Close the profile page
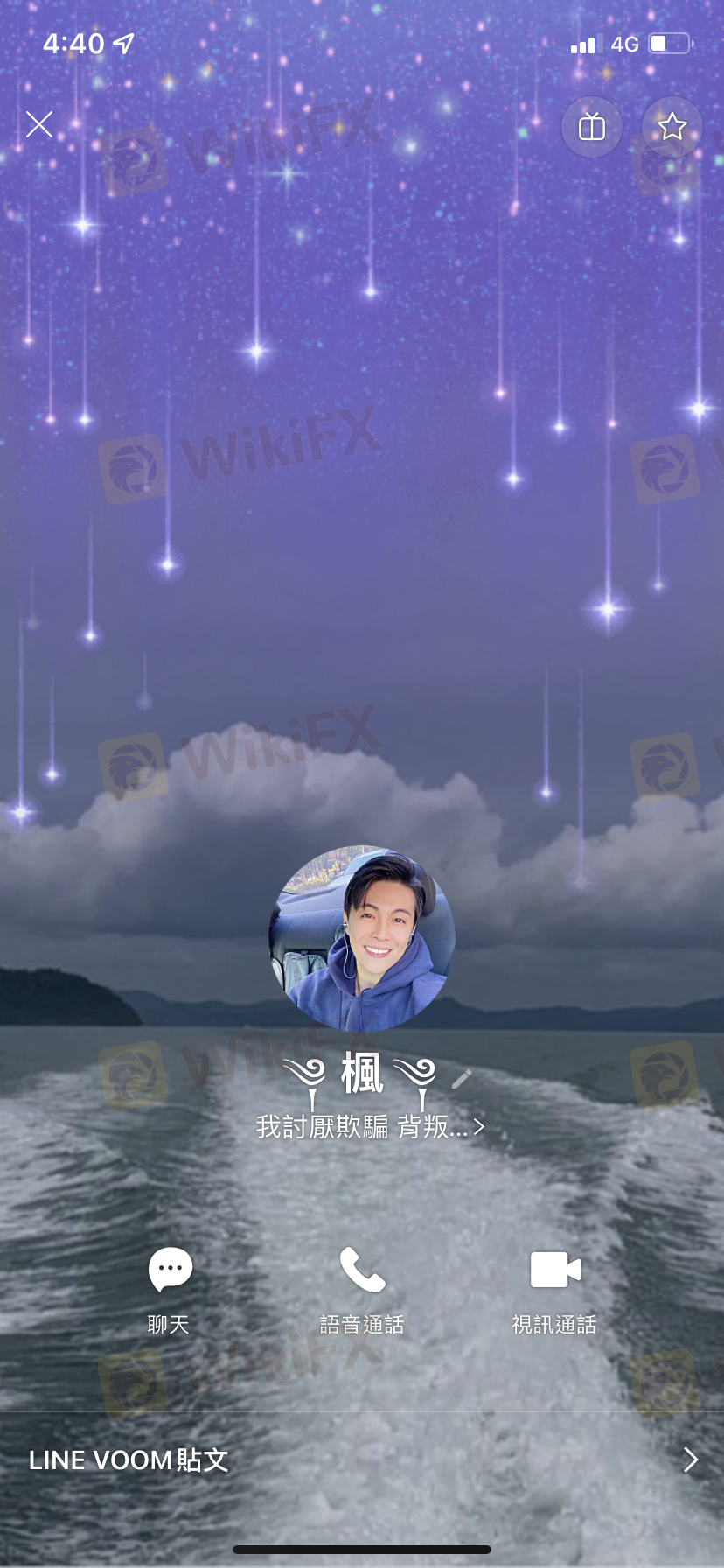The image size is (724, 1568). click(39, 124)
